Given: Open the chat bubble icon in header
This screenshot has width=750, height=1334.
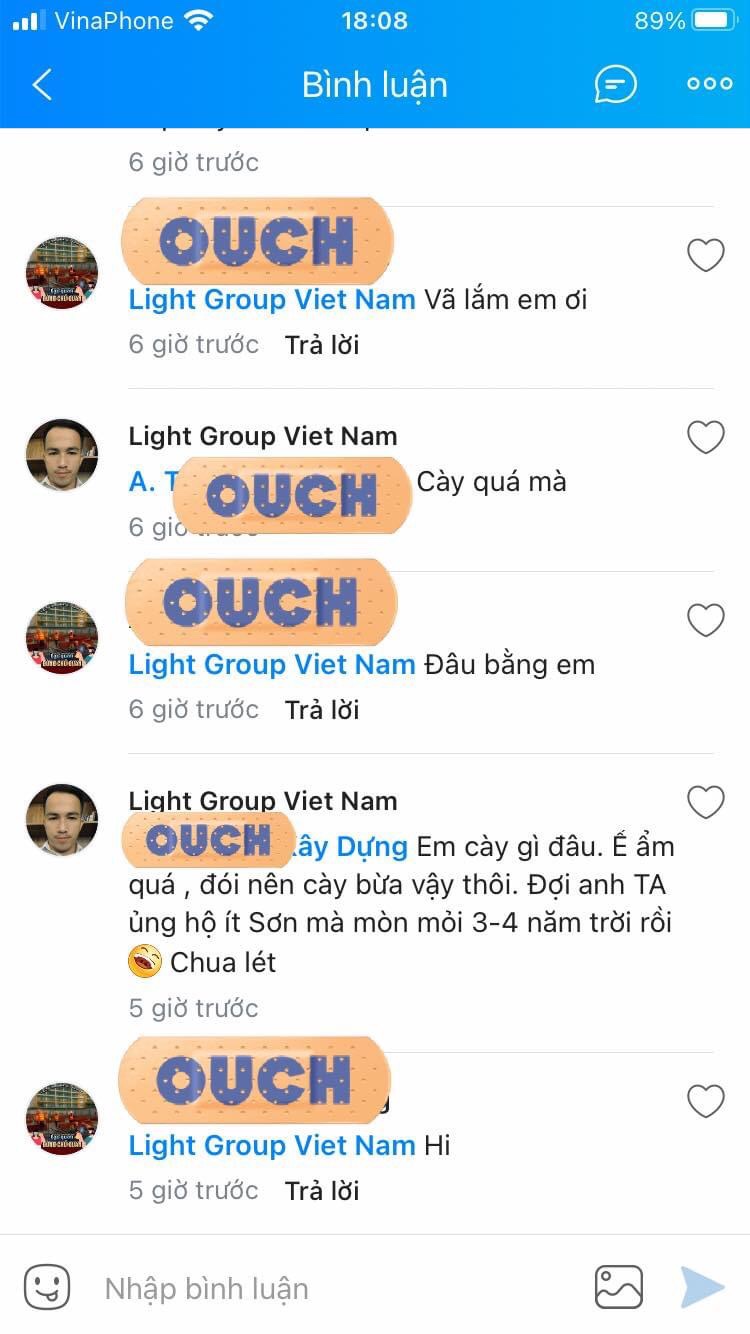Looking at the screenshot, I should click(x=615, y=85).
